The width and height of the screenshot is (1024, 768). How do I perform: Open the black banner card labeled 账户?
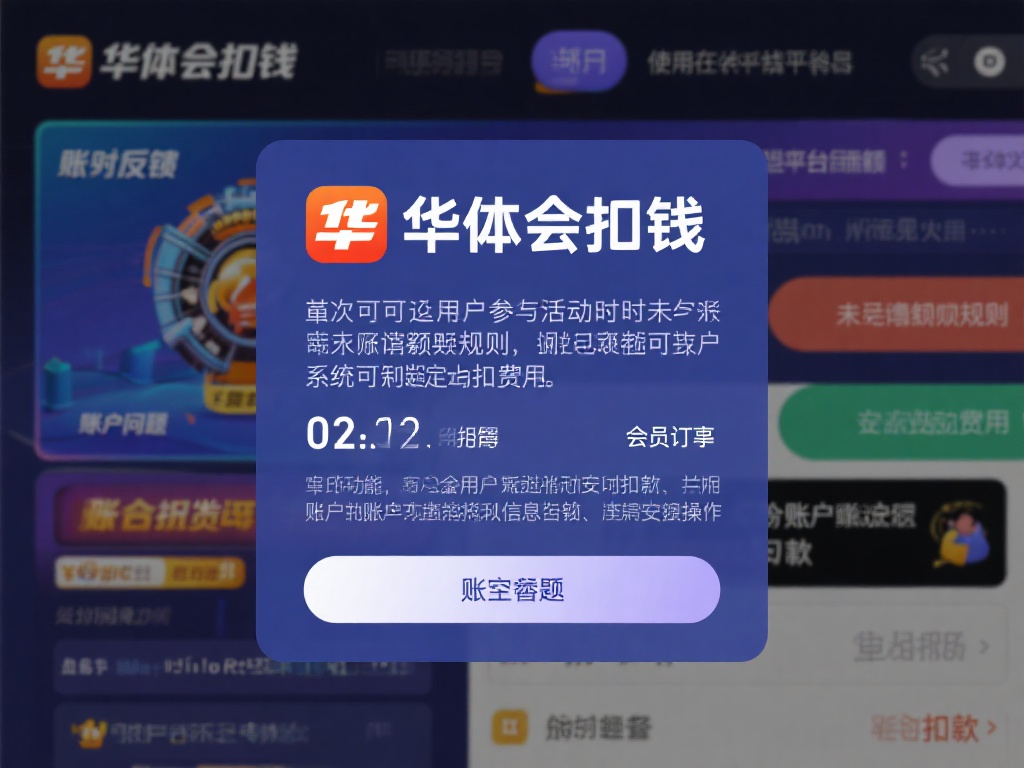[x=885, y=532]
